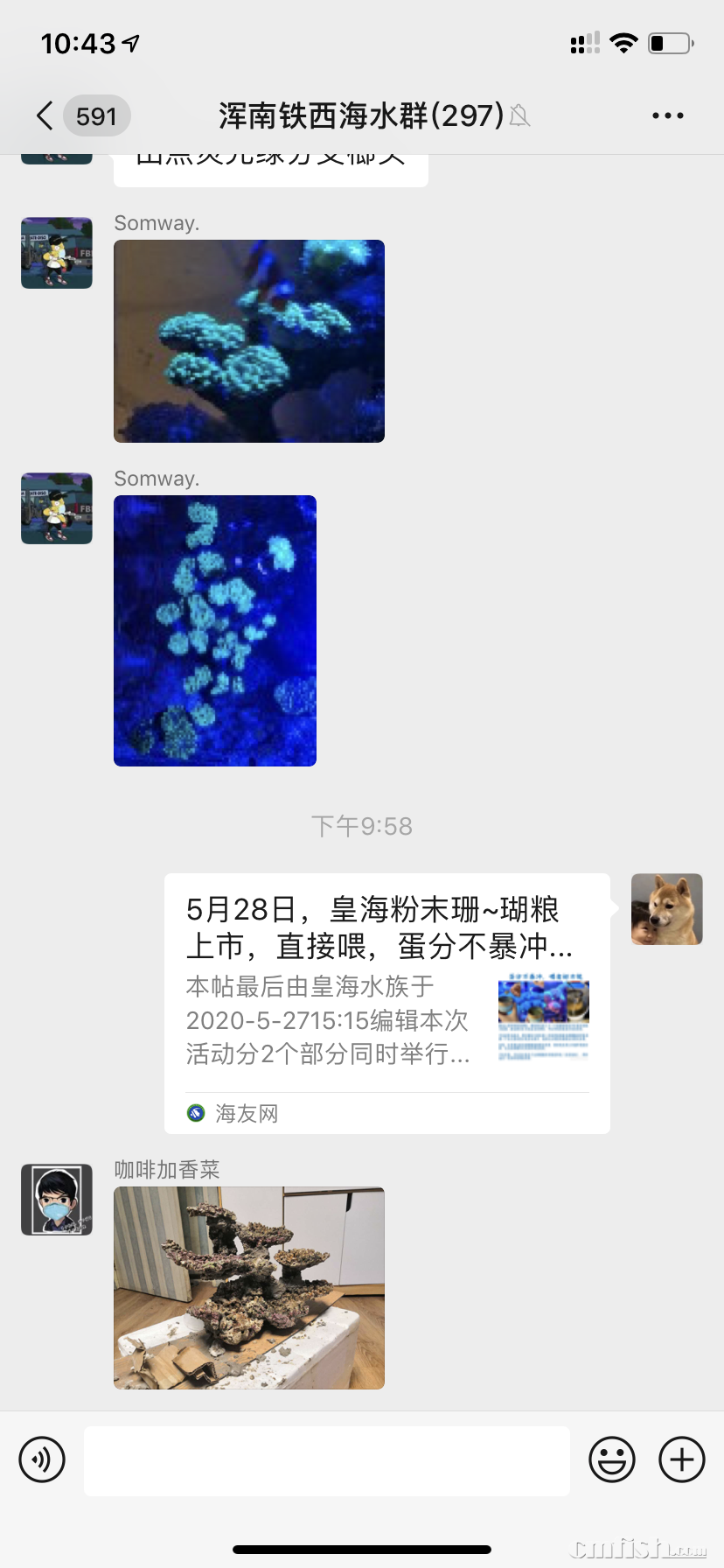Open the shared 海友网 article card
Image resolution: width=724 pixels, height=1568 pixels.
pos(386,1003)
